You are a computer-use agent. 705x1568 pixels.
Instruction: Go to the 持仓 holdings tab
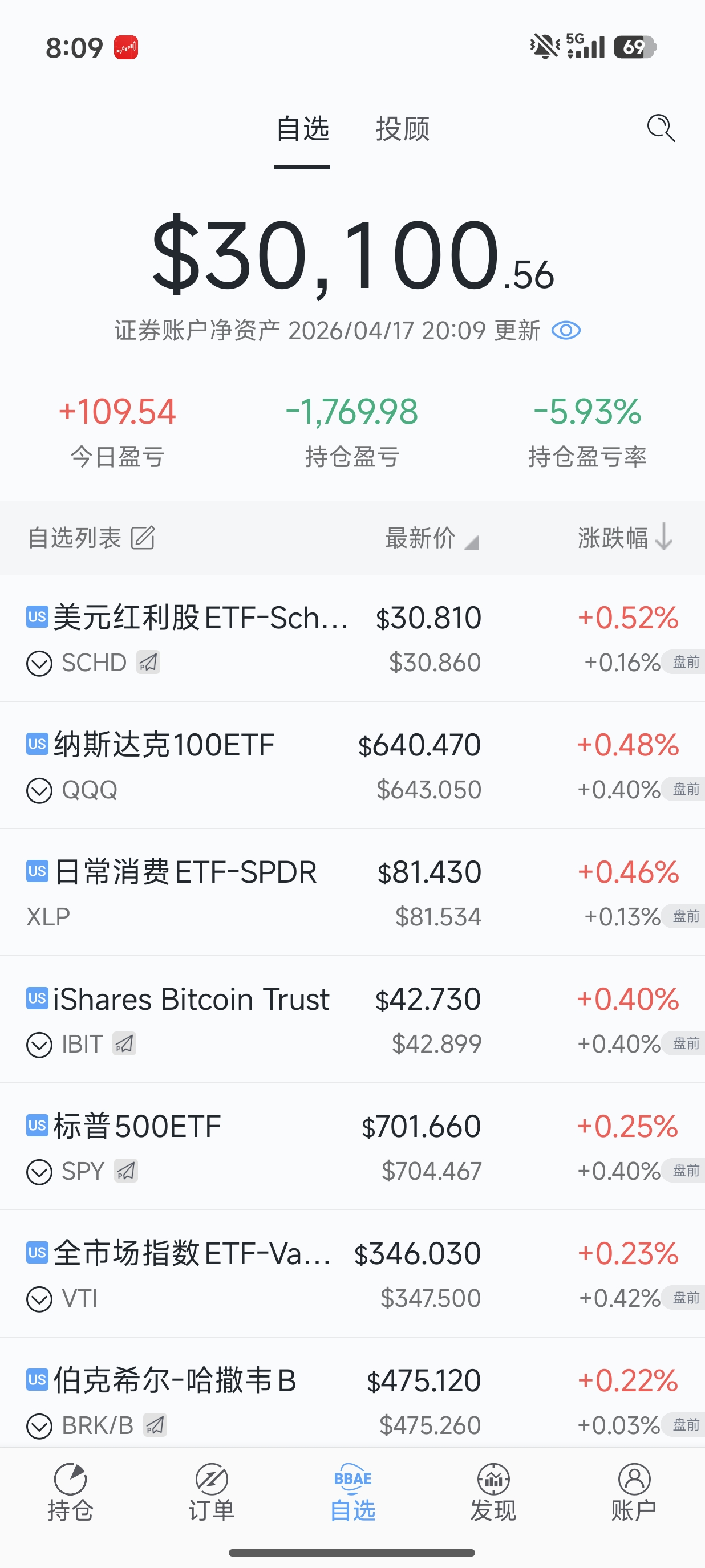71,1493
